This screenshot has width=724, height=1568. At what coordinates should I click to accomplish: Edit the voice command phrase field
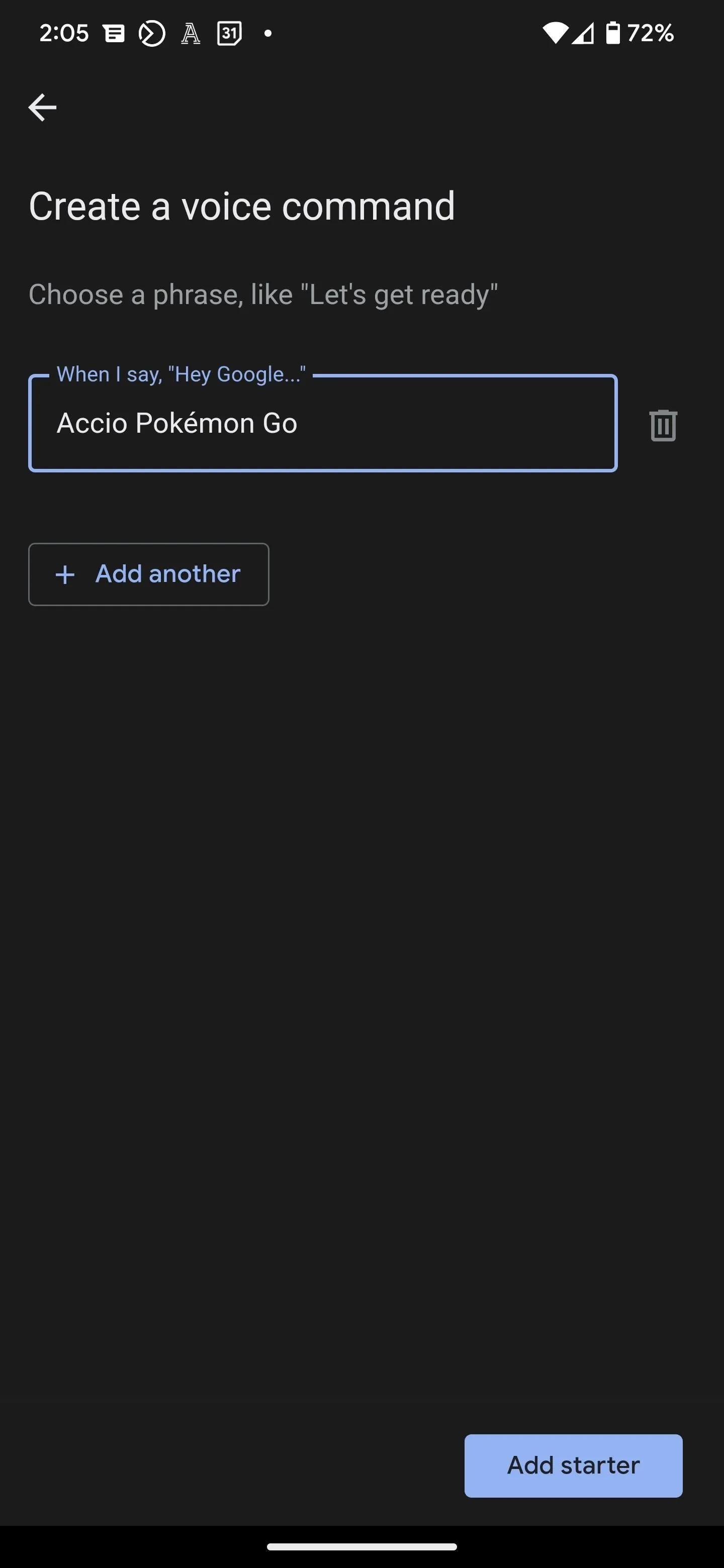323,424
